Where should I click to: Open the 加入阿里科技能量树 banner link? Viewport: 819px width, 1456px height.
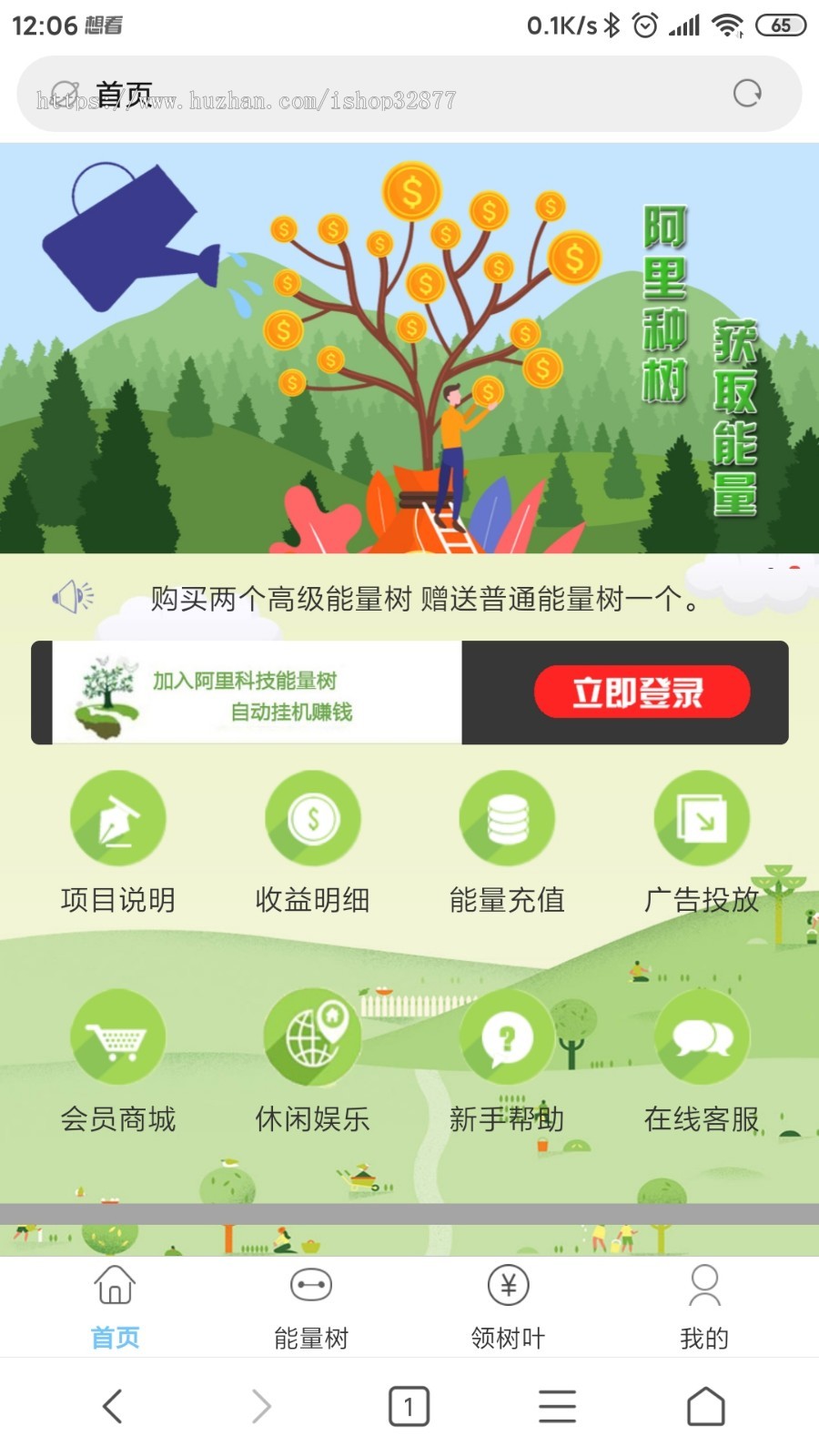[x=246, y=693]
